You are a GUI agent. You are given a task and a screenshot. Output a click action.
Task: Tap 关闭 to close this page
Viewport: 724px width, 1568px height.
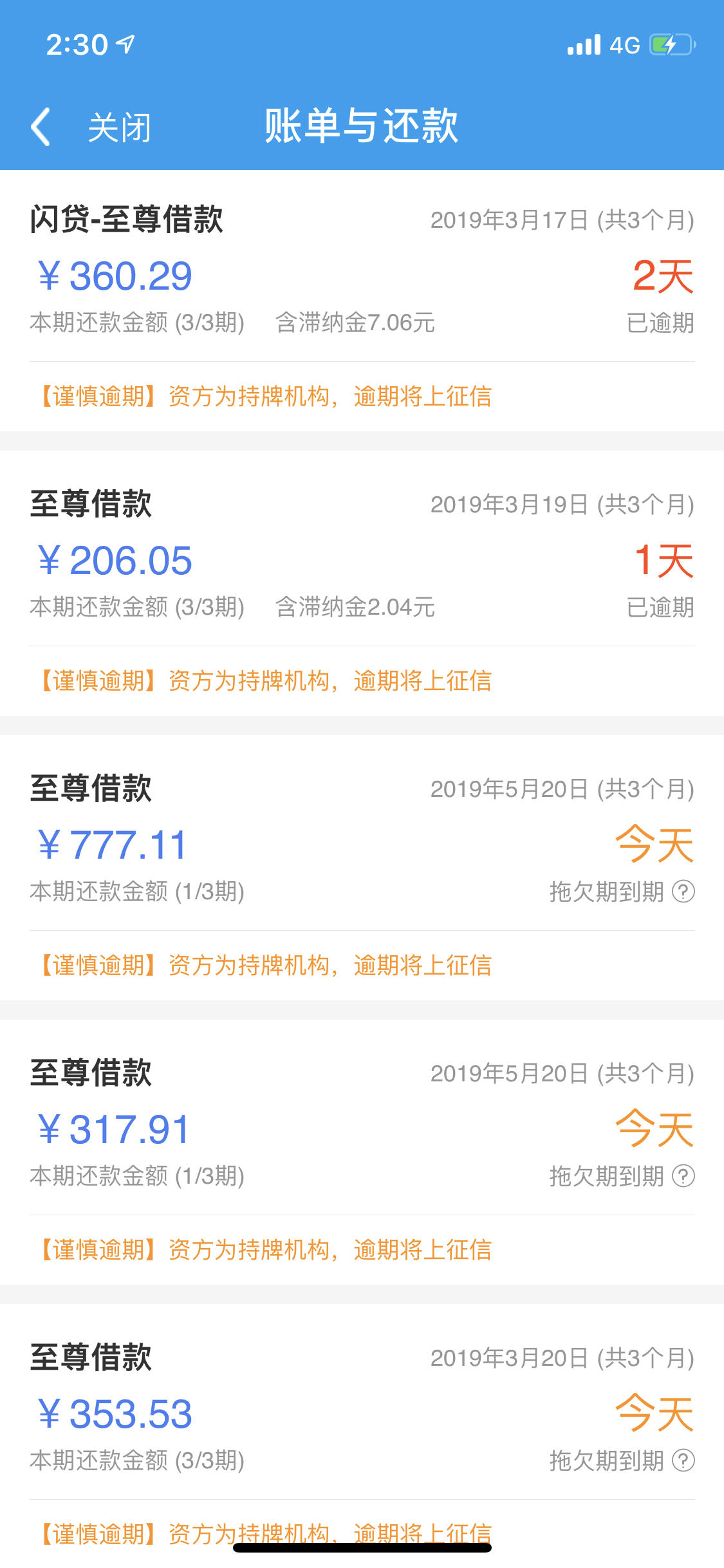(120, 127)
